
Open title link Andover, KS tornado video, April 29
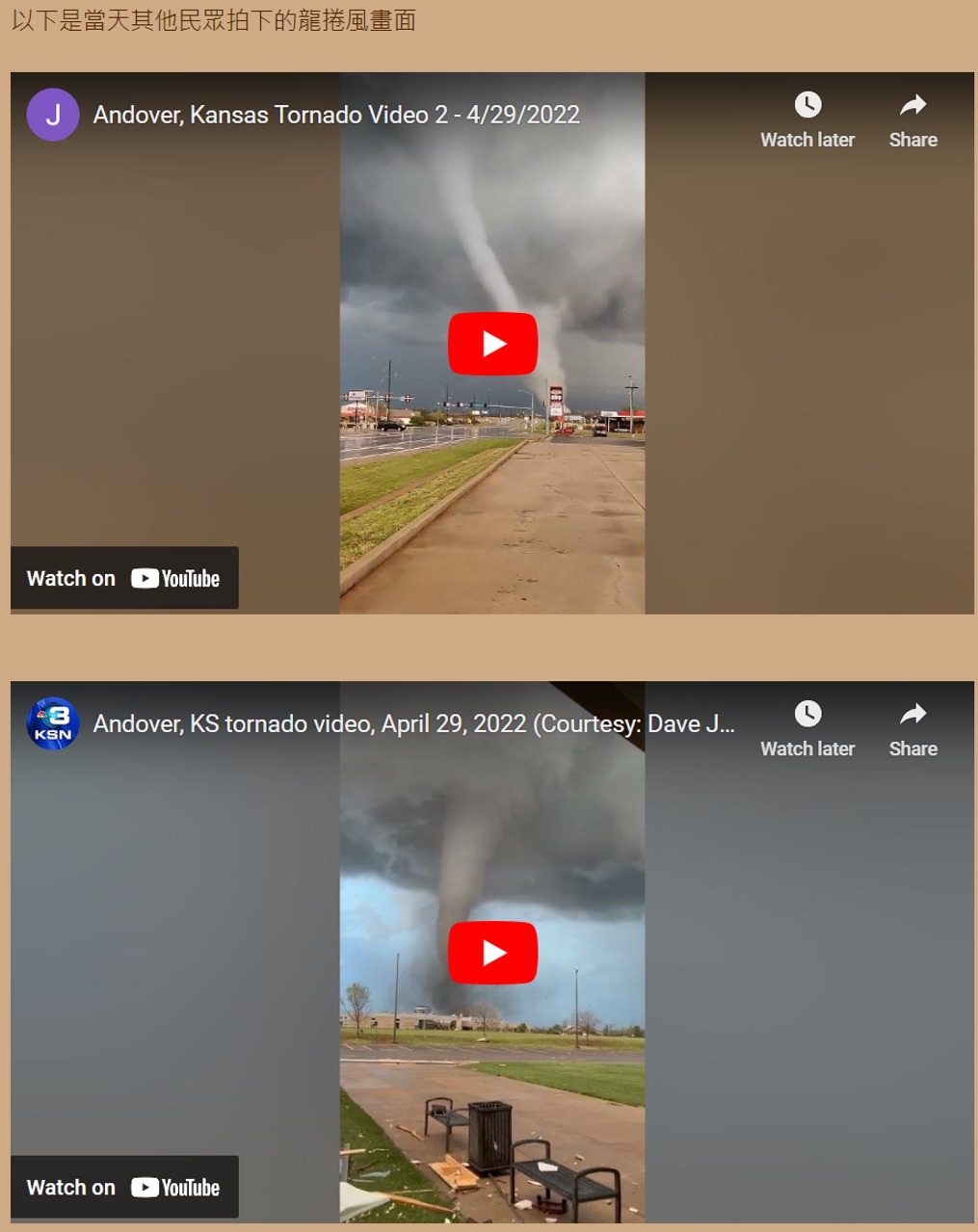click(x=413, y=723)
